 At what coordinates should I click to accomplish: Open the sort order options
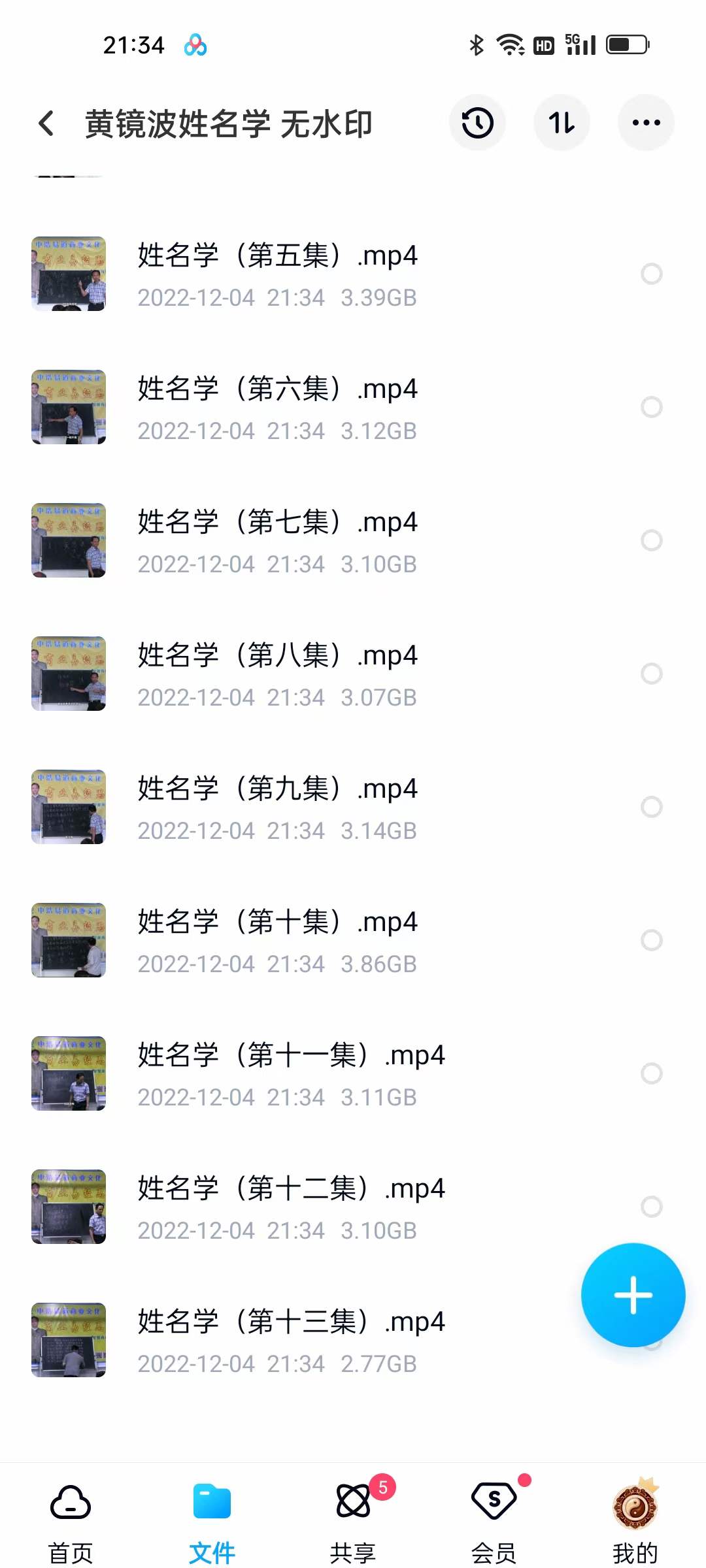point(562,123)
